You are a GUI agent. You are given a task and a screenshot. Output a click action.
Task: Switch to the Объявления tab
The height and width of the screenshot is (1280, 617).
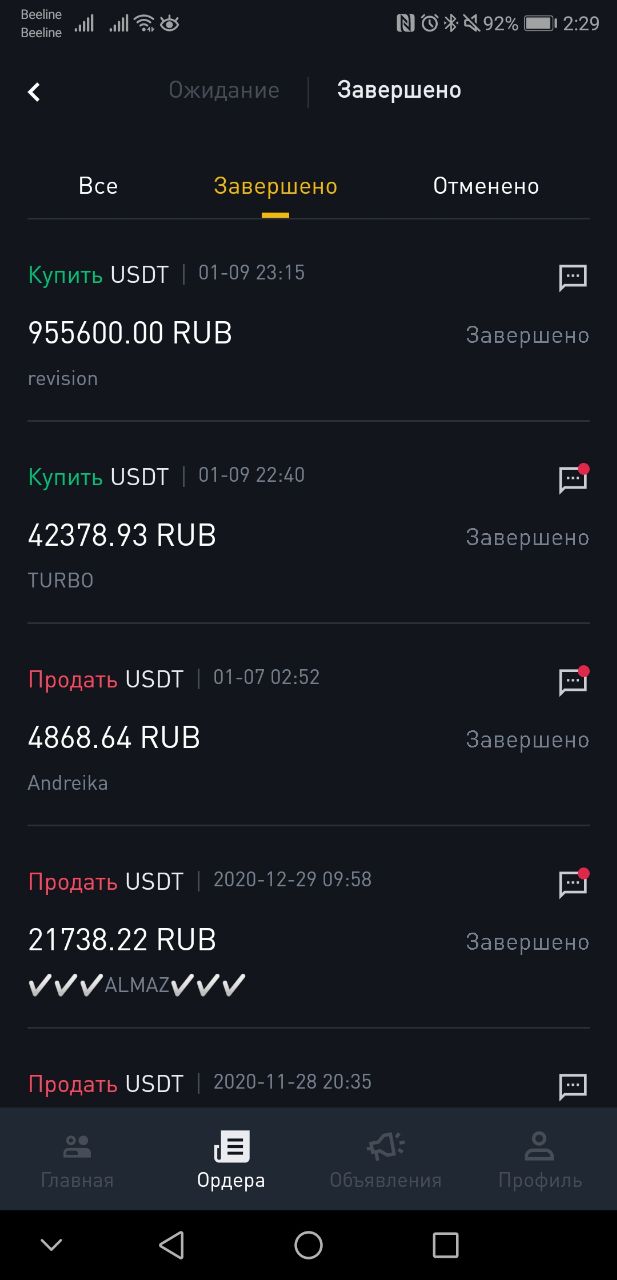pyautogui.click(x=385, y=1161)
